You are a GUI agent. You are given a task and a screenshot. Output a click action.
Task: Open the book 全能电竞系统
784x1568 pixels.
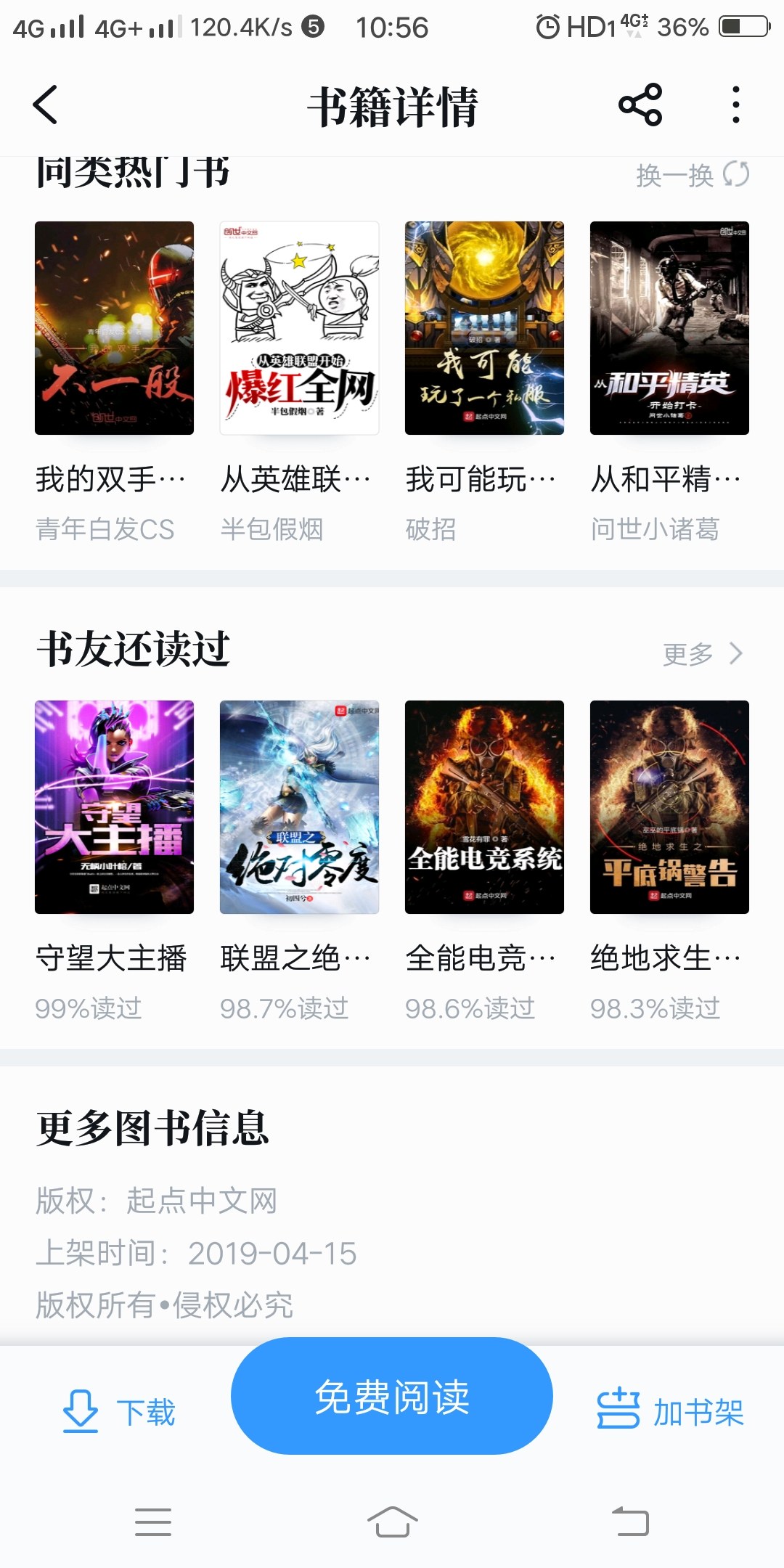click(484, 807)
